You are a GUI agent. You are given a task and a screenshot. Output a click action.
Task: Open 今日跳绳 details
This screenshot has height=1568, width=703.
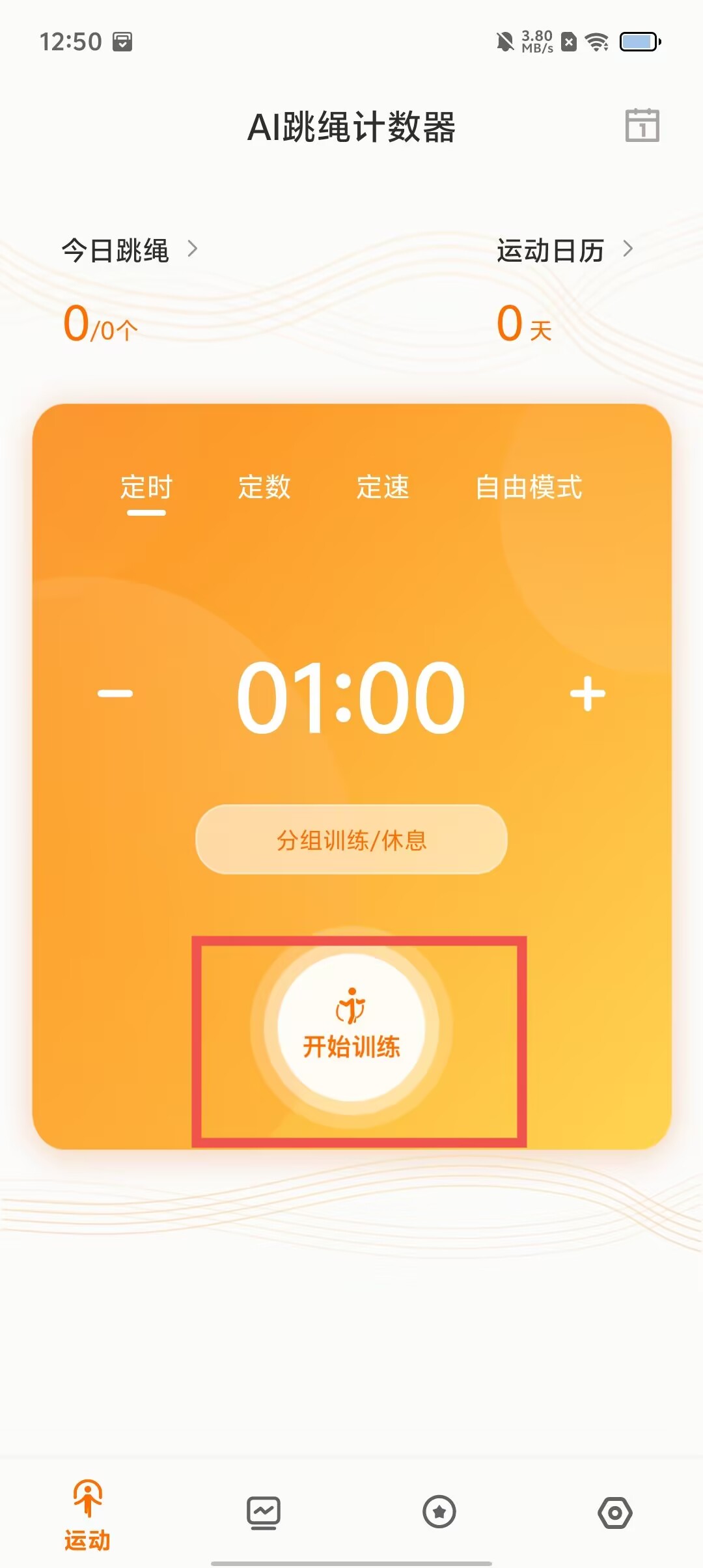(129, 250)
